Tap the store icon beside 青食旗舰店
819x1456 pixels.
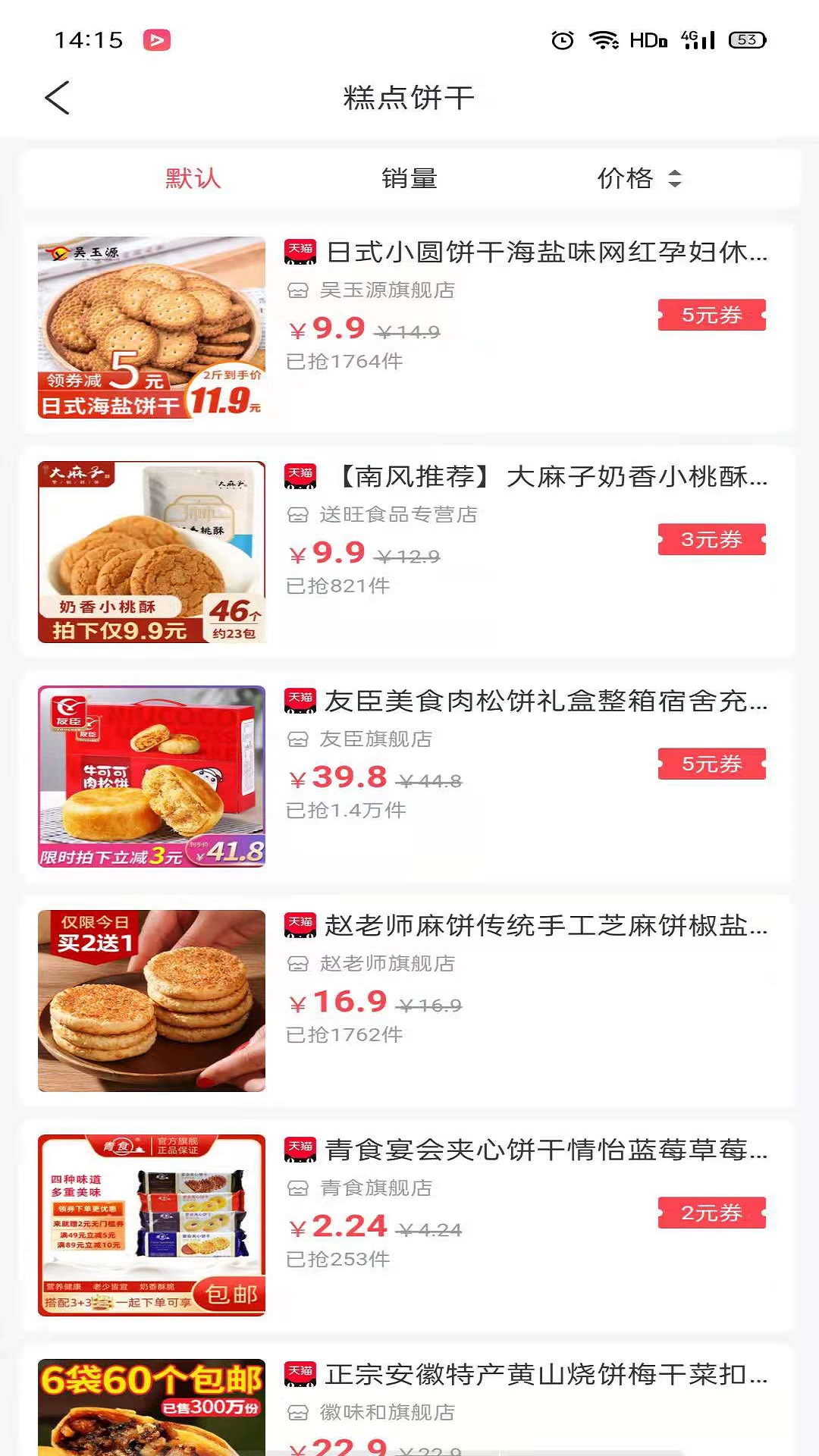click(298, 1188)
